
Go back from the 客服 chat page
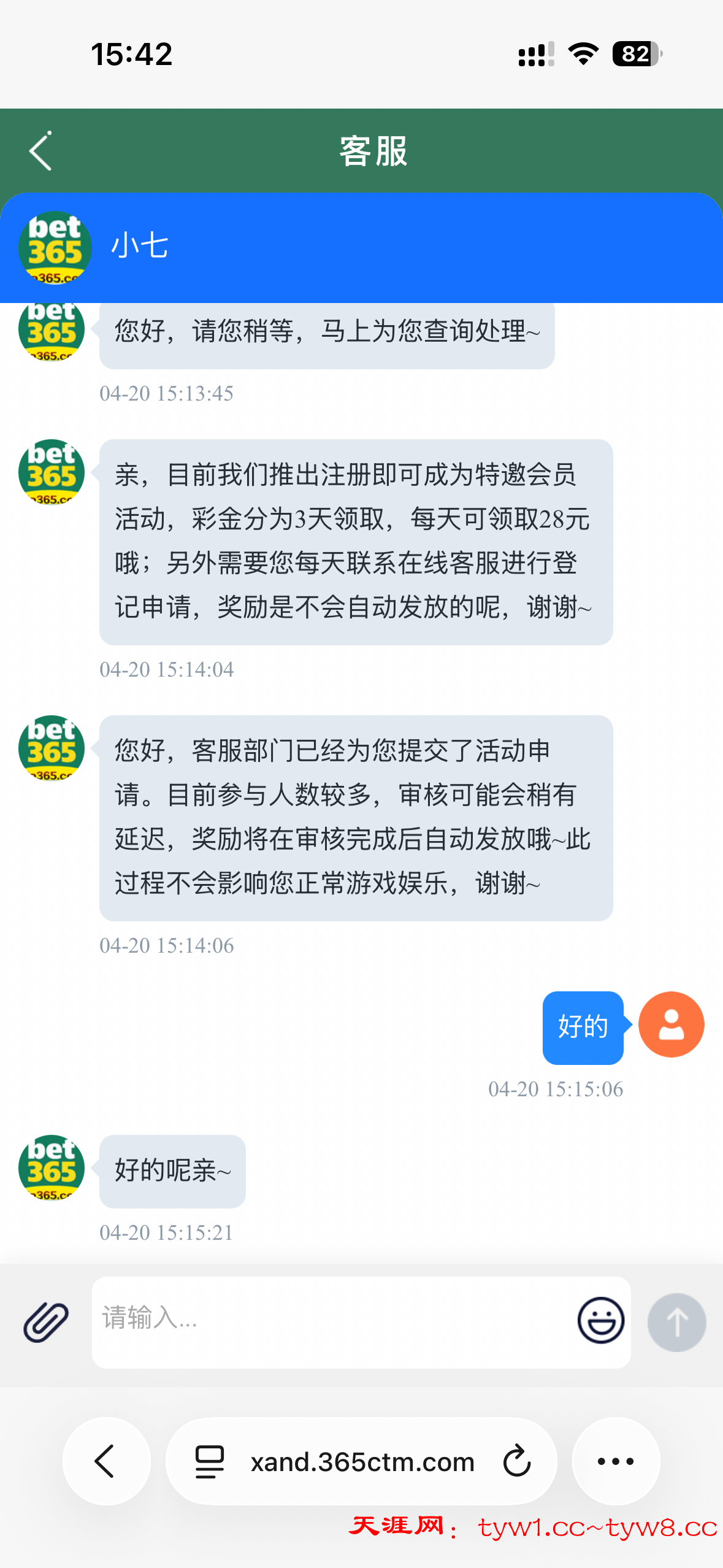pos(40,151)
